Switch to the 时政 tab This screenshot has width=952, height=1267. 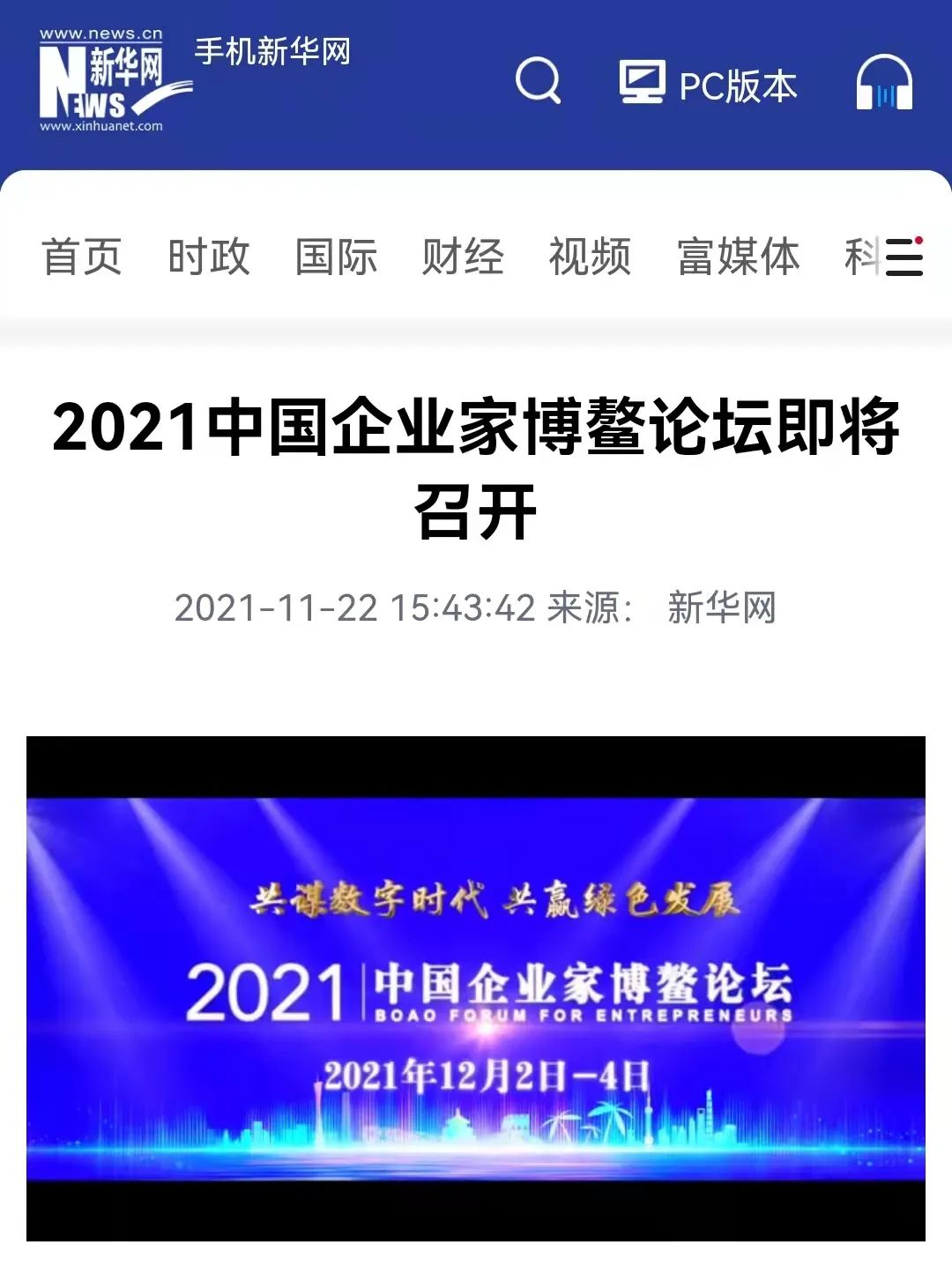[x=209, y=257]
